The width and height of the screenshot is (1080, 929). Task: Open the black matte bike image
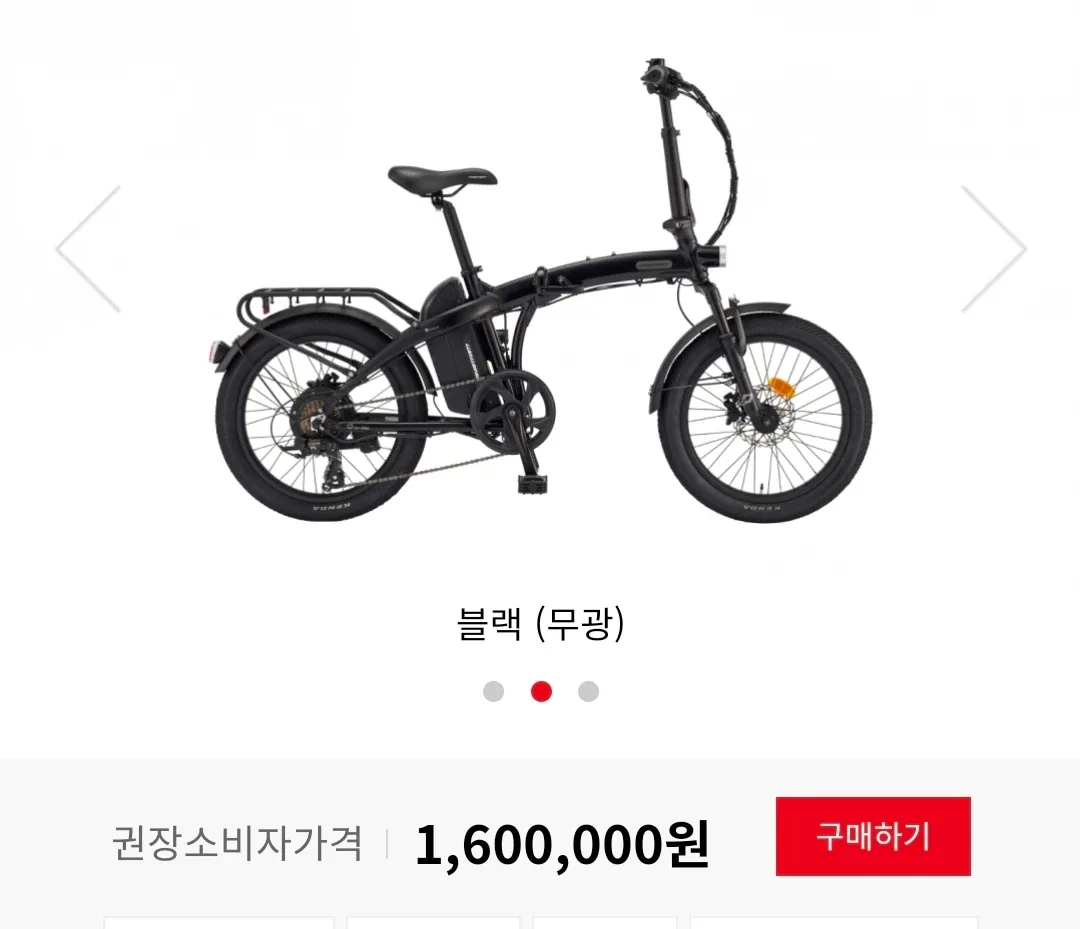tap(542, 300)
